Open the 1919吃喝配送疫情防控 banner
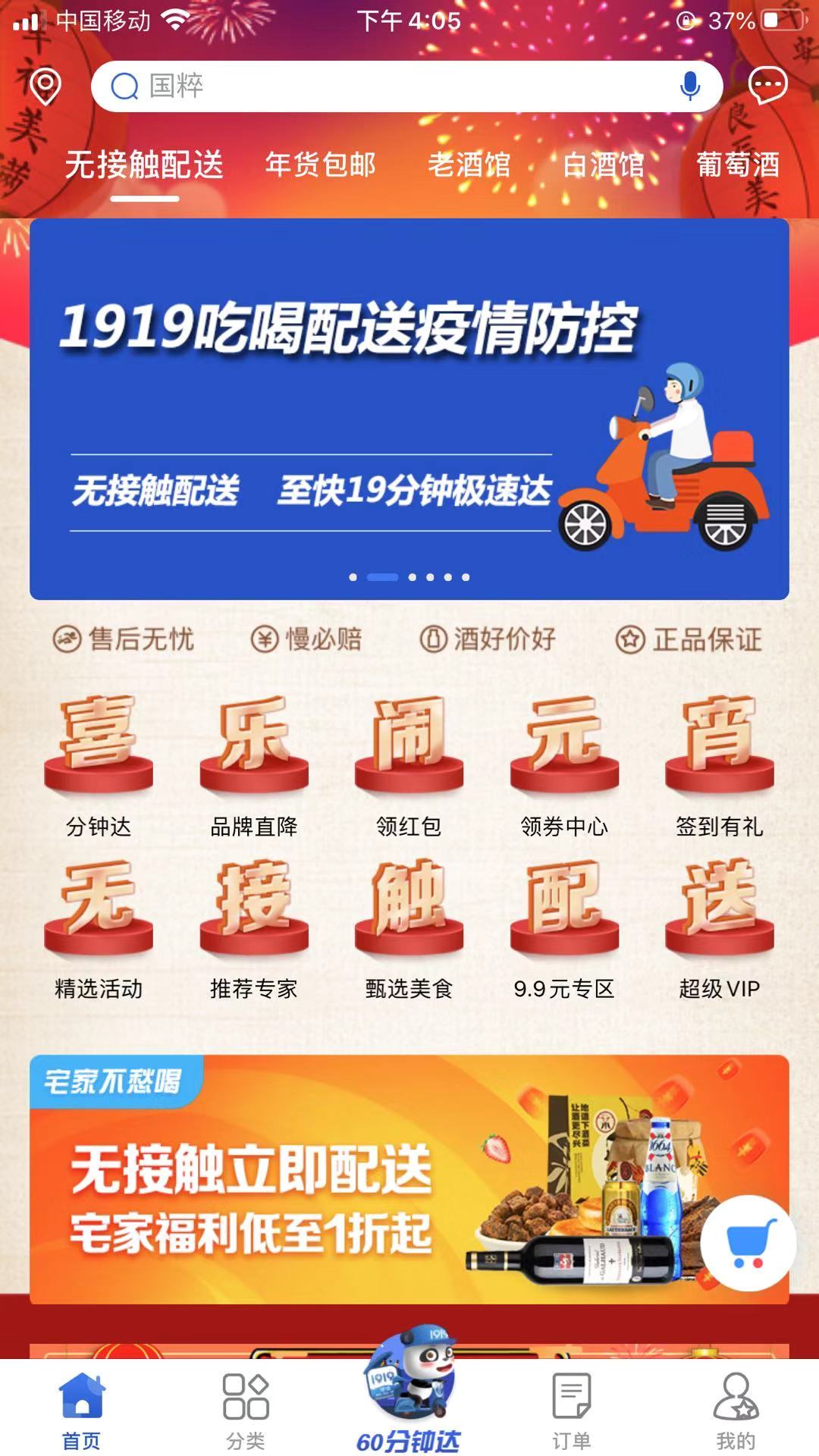The height and width of the screenshot is (1456, 819). [409, 408]
